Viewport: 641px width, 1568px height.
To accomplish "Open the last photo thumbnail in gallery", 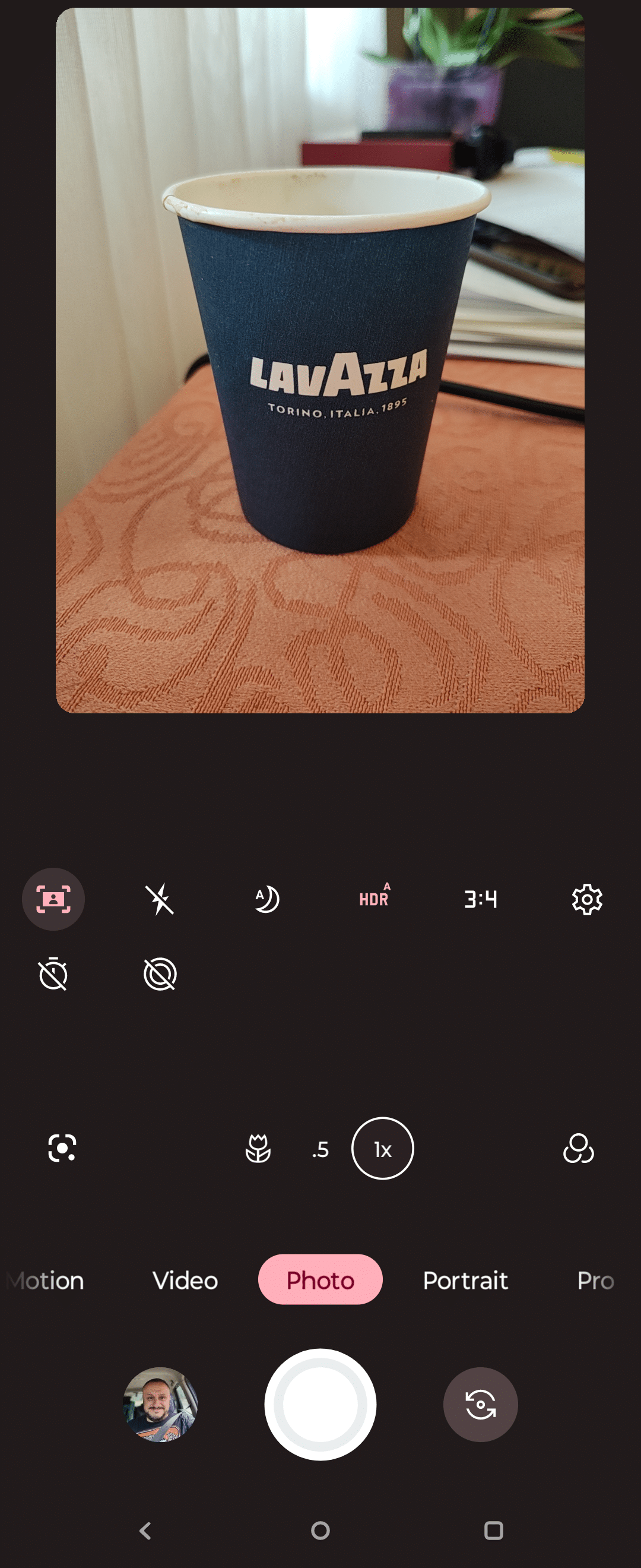I will 161,1404.
